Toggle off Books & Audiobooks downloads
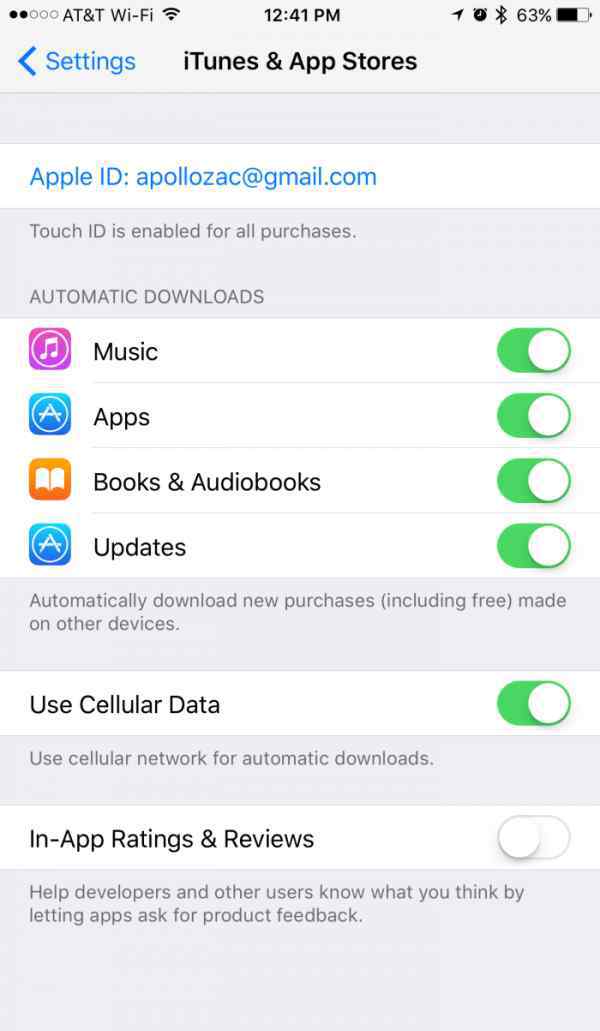This screenshot has height=1031, width=600. (x=533, y=481)
